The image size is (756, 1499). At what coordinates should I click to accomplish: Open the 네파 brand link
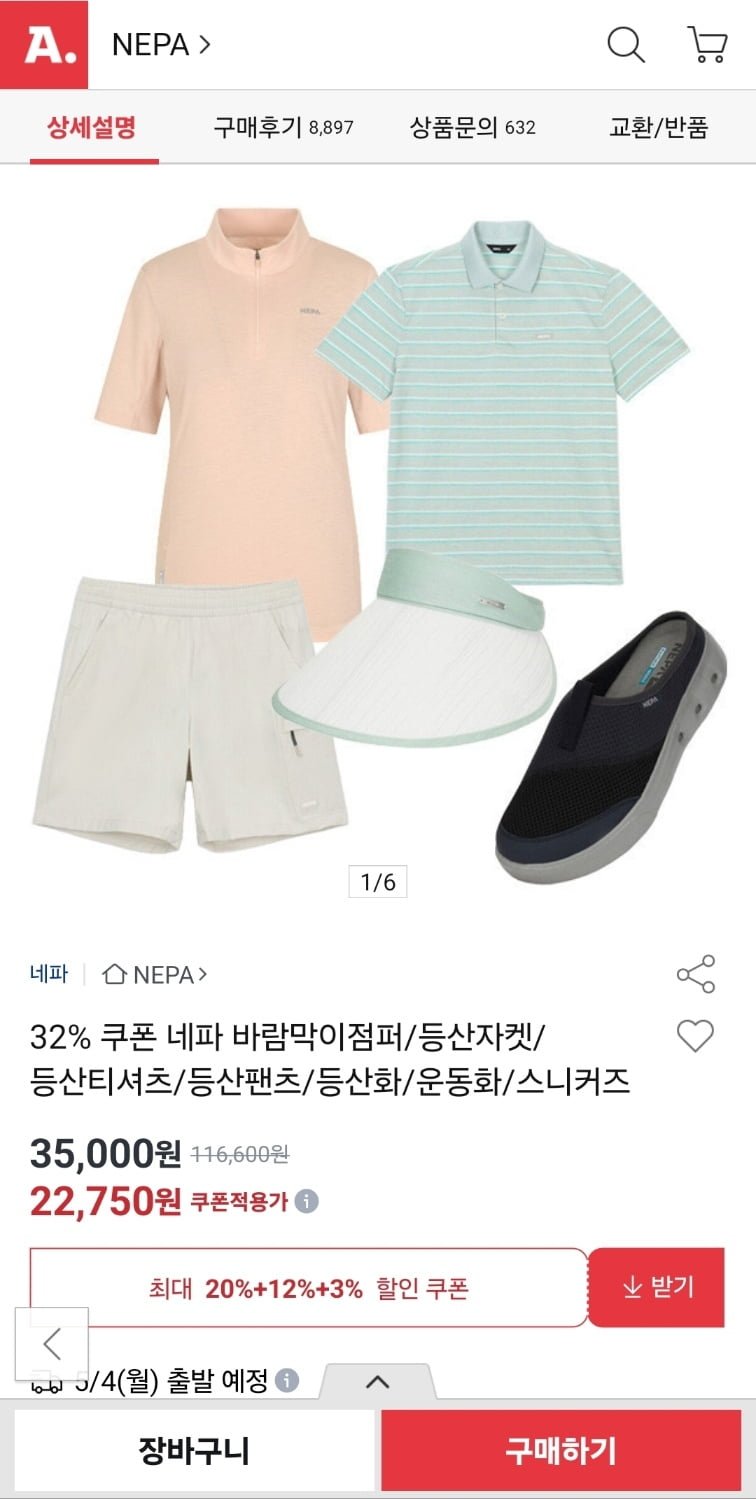(49, 974)
